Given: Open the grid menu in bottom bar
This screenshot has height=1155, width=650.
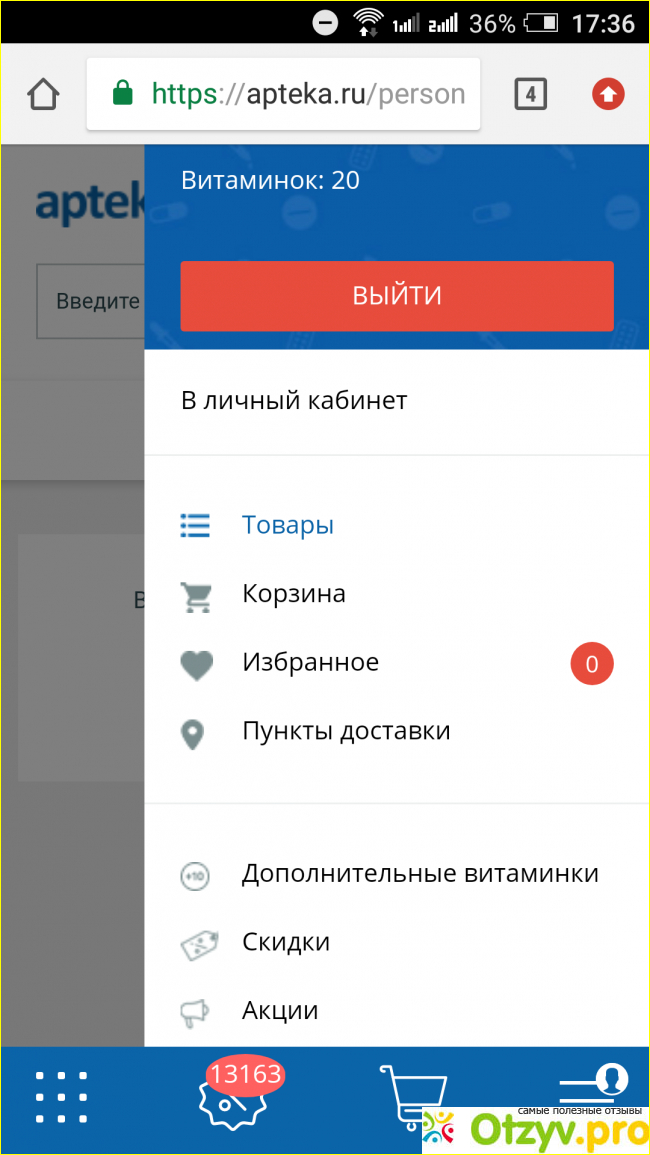Looking at the screenshot, I should (x=62, y=1098).
